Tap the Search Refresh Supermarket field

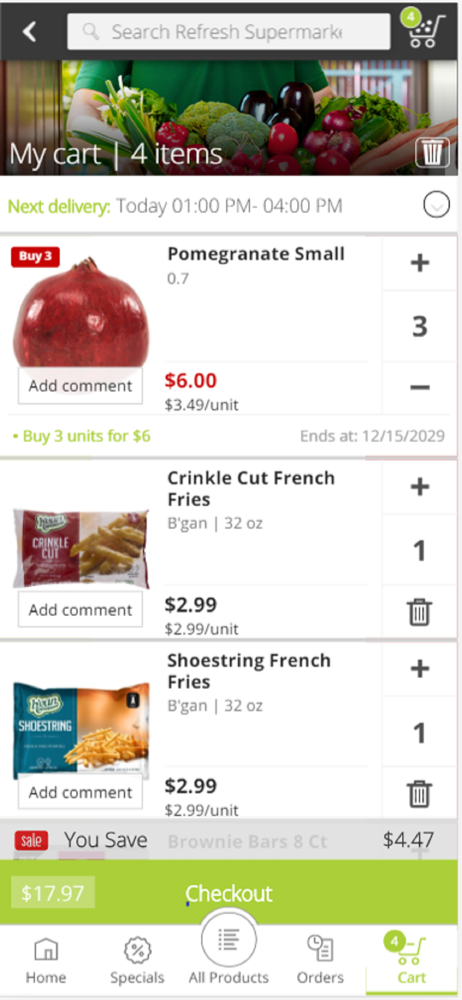click(x=228, y=31)
